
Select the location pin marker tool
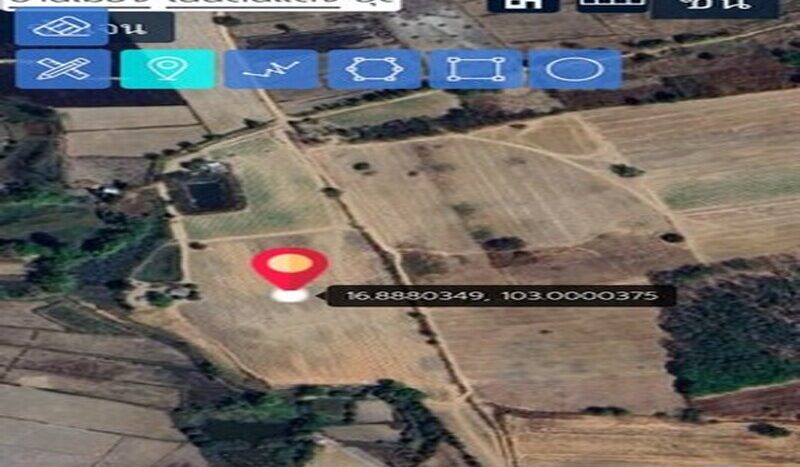tap(167, 69)
